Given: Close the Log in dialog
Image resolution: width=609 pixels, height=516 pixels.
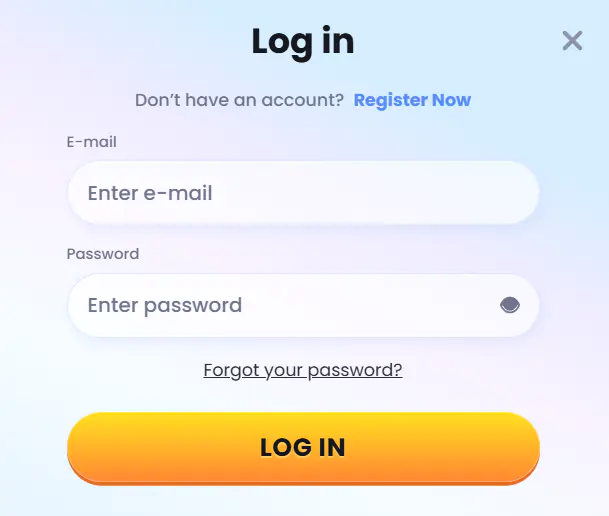Looking at the screenshot, I should (x=572, y=41).
